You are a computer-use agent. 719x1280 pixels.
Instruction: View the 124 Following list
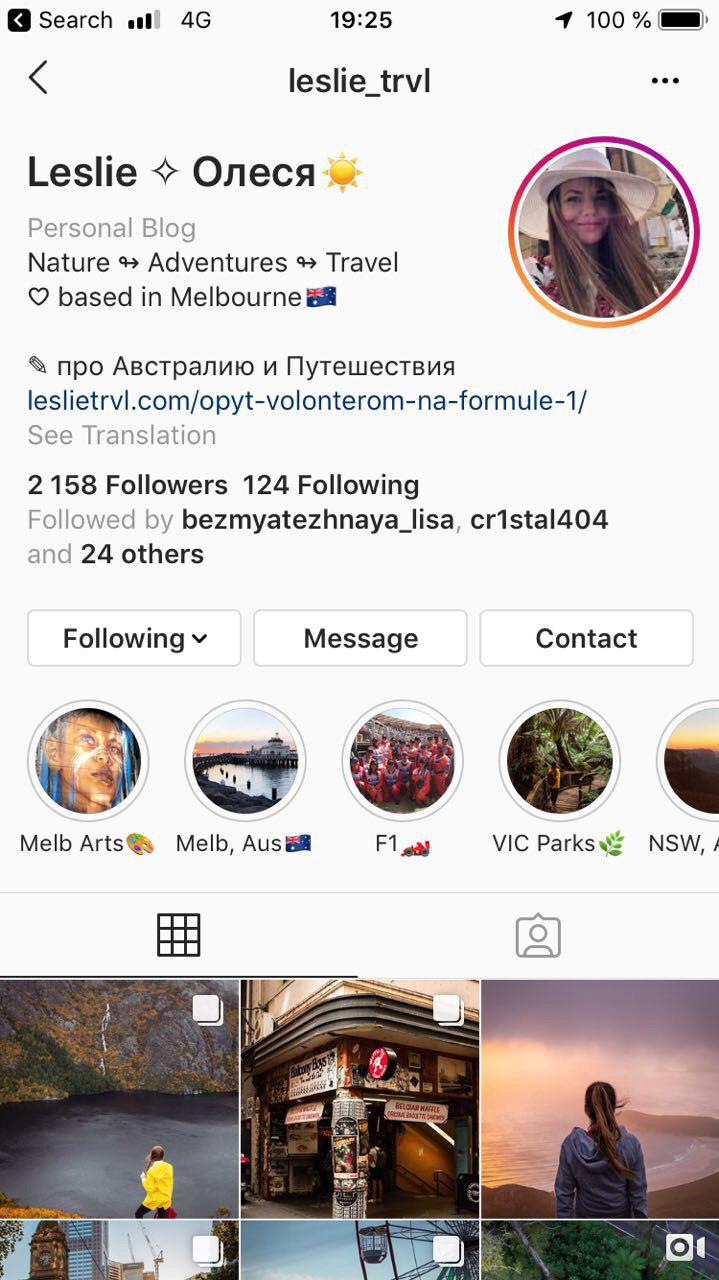[331, 485]
